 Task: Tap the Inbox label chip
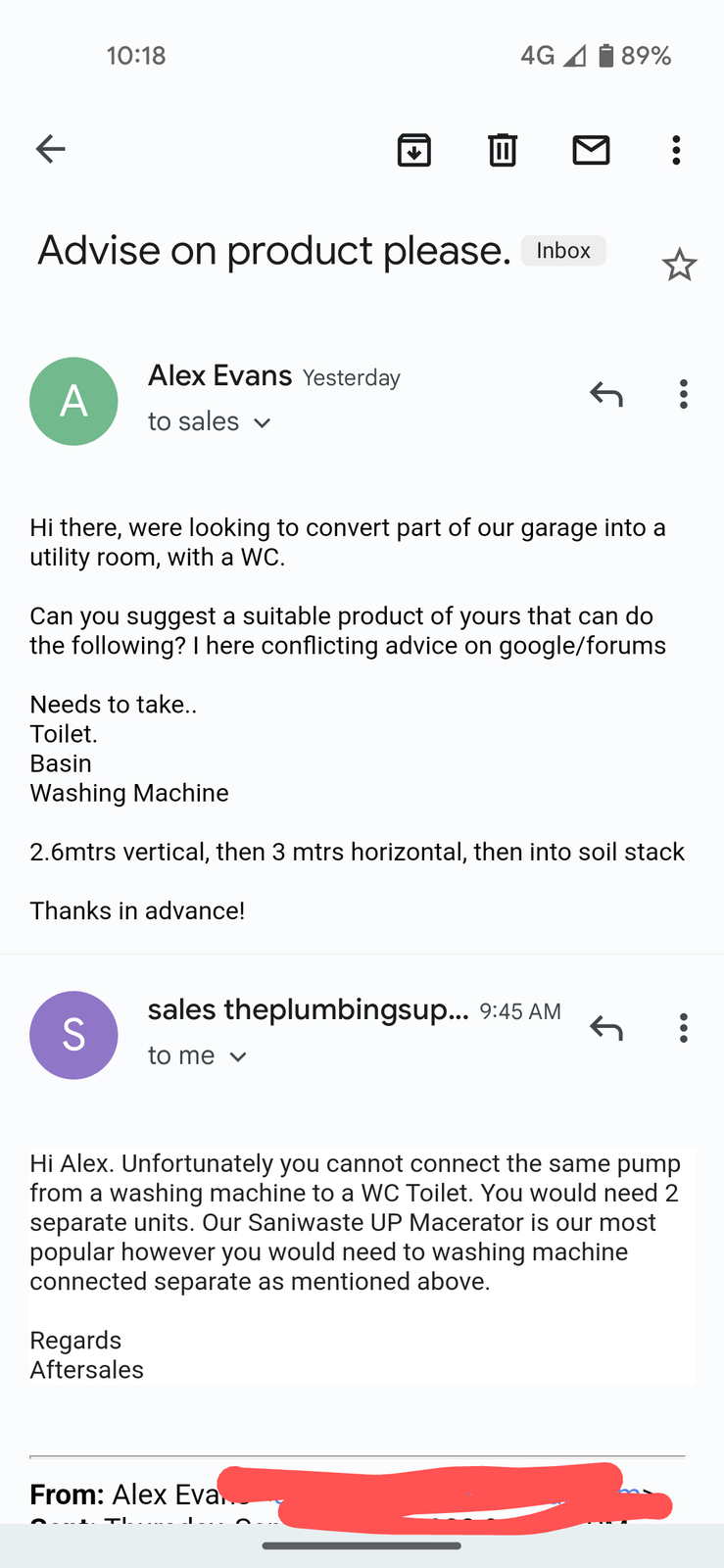[563, 251]
